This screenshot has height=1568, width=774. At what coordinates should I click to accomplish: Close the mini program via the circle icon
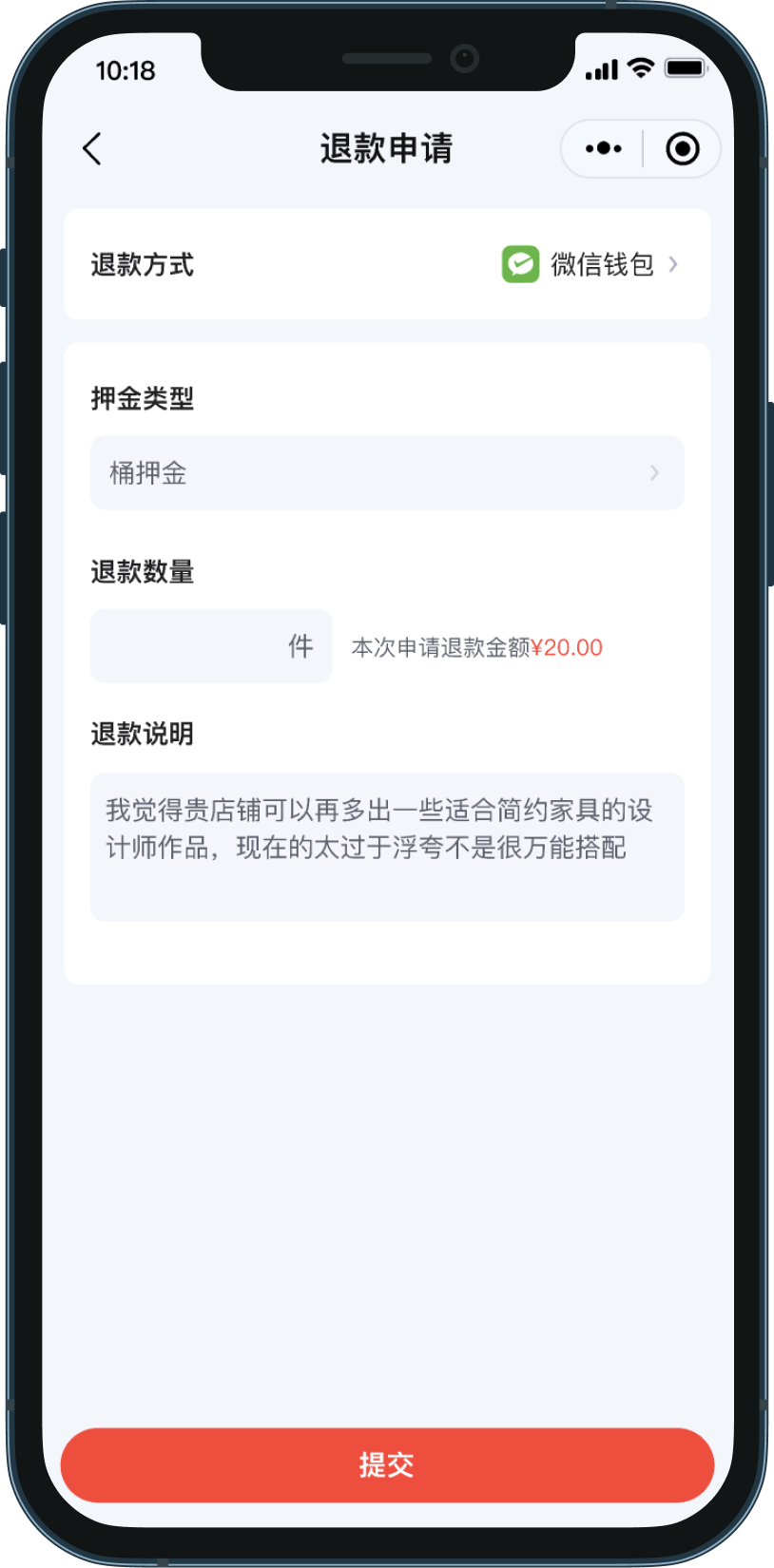click(x=682, y=149)
